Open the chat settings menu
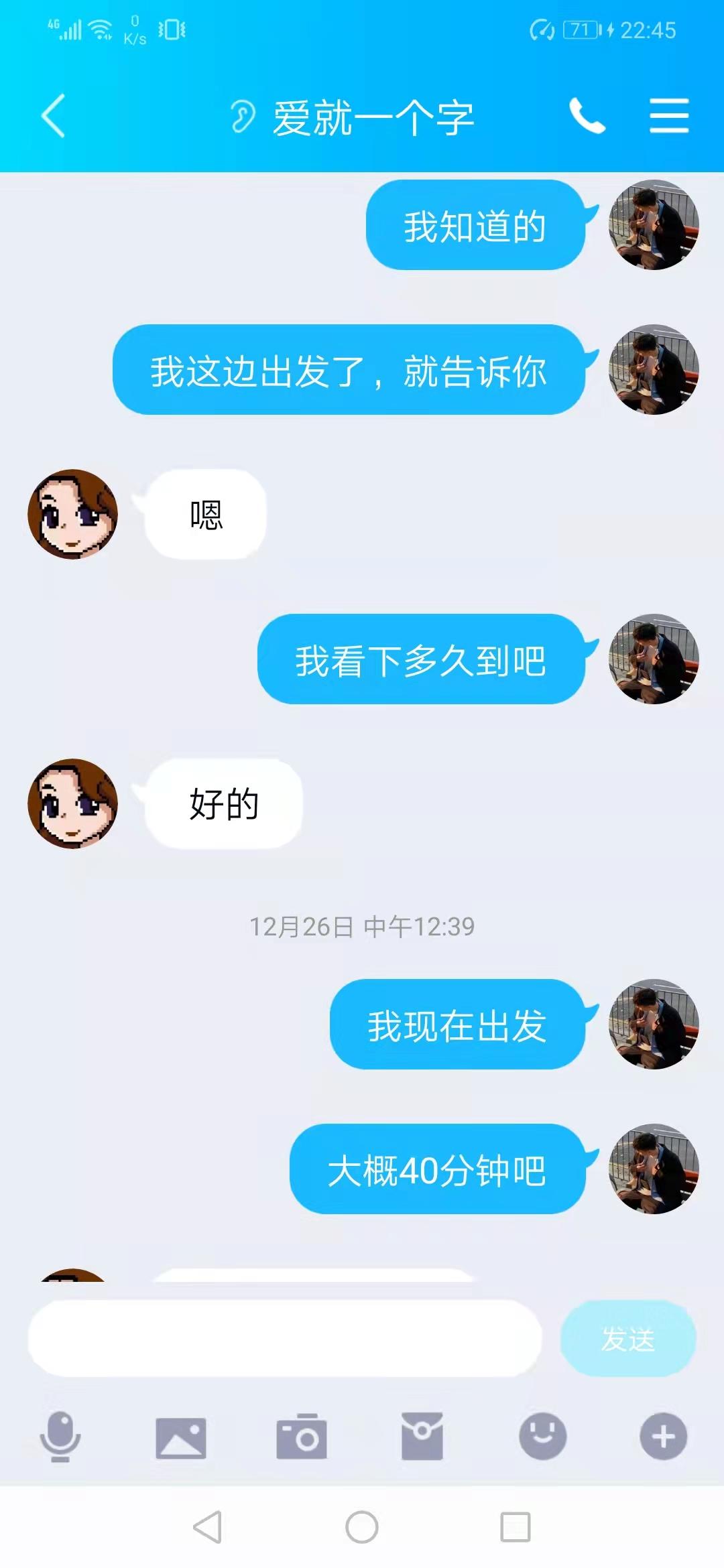 click(669, 116)
